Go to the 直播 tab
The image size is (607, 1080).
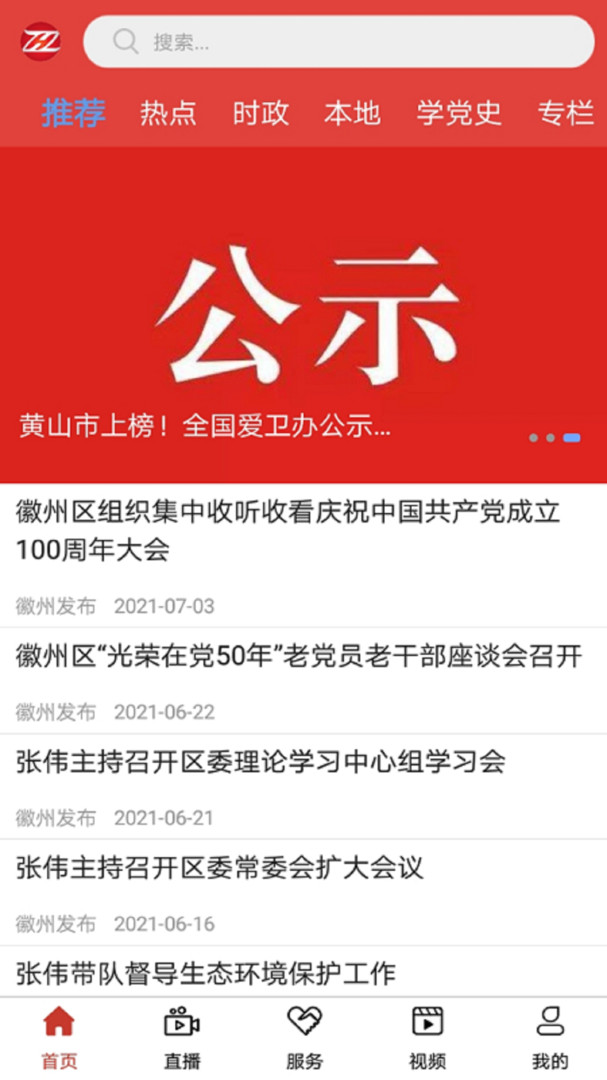[181, 1038]
